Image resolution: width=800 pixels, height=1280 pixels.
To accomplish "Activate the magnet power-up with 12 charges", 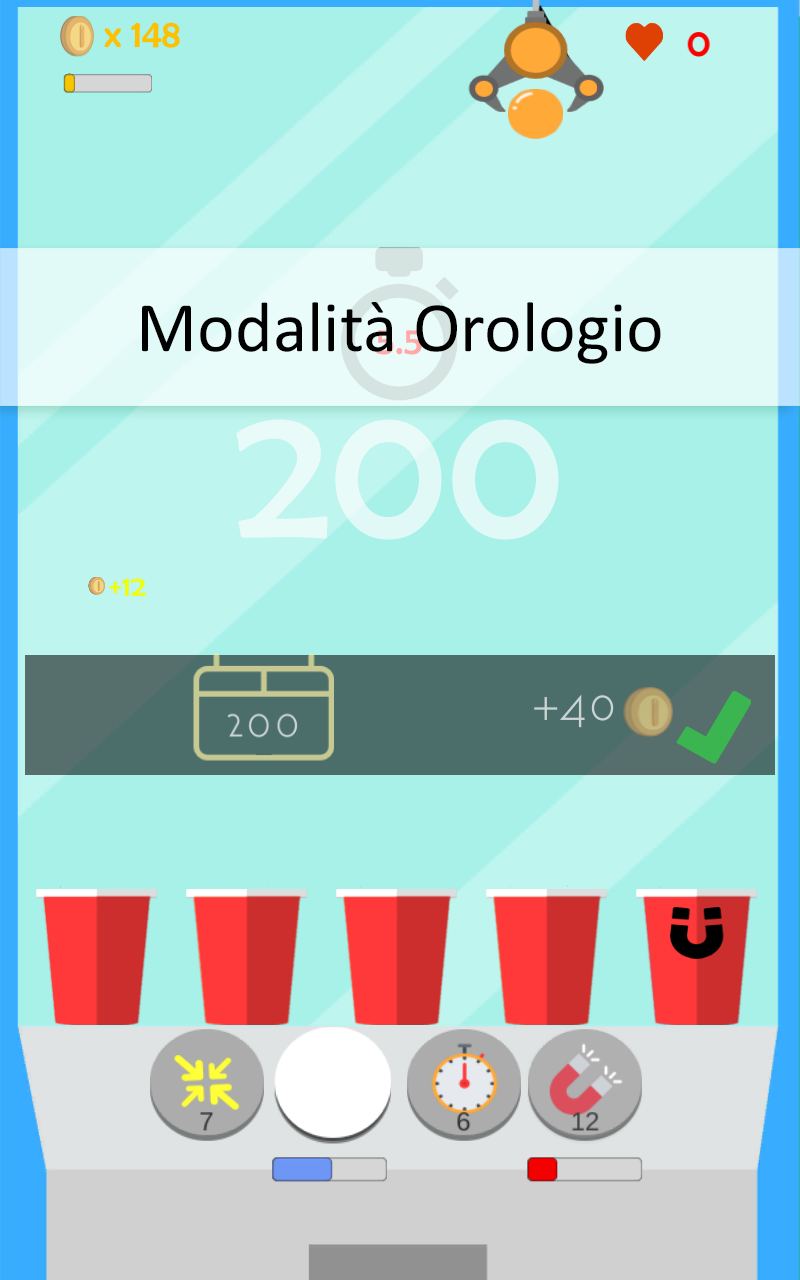I will pos(584,1084).
